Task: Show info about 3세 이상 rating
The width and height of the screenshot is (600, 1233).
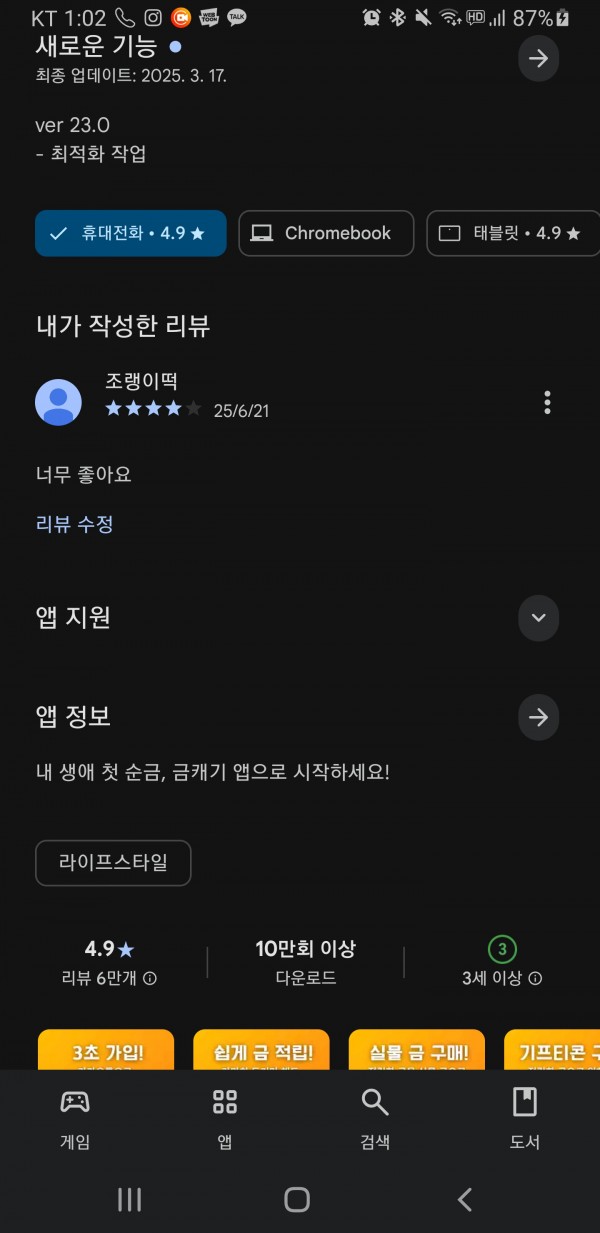Action: pyautogui.click(x=535, y=979)
